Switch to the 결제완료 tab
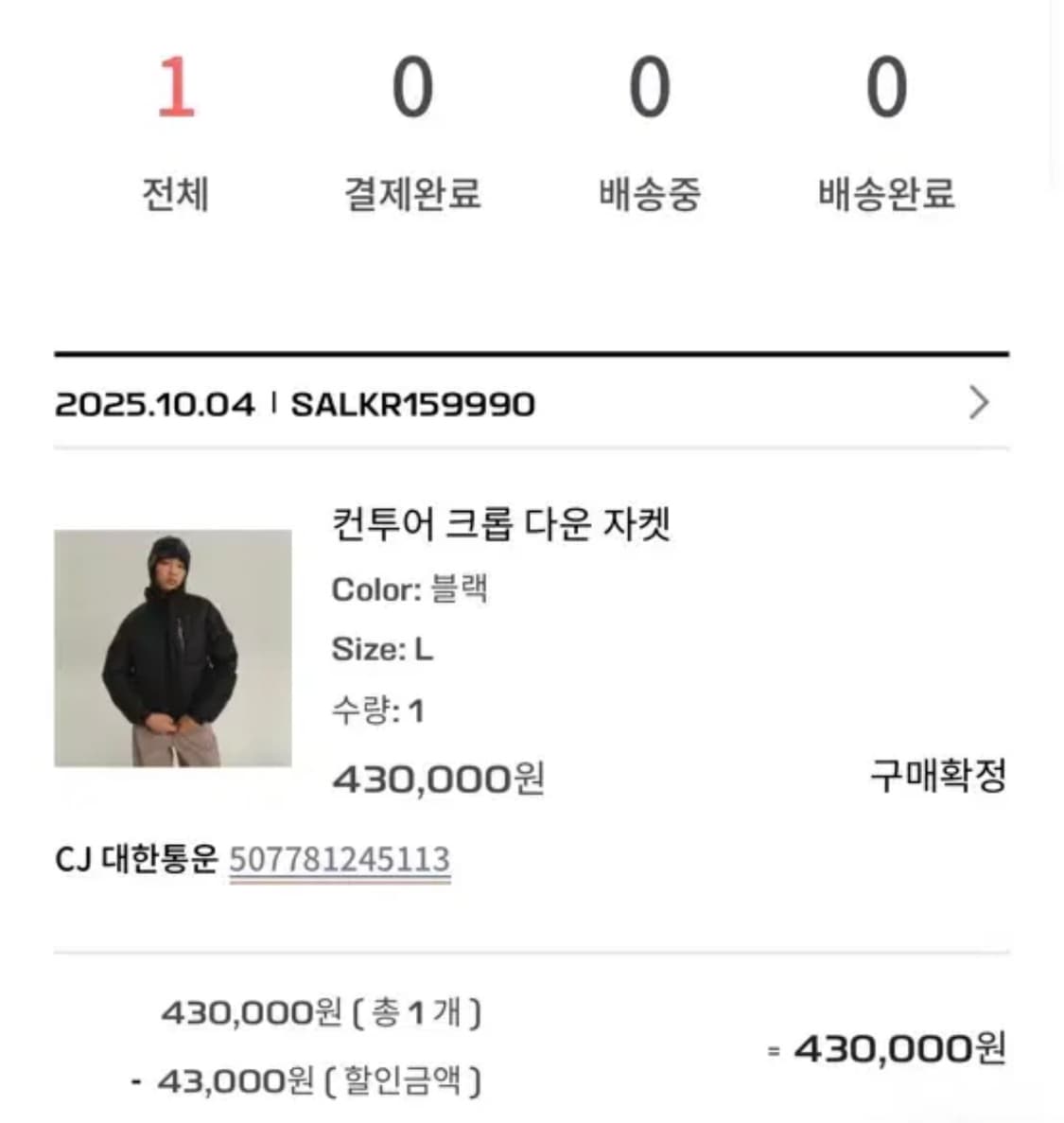 (x=414, y=192)
